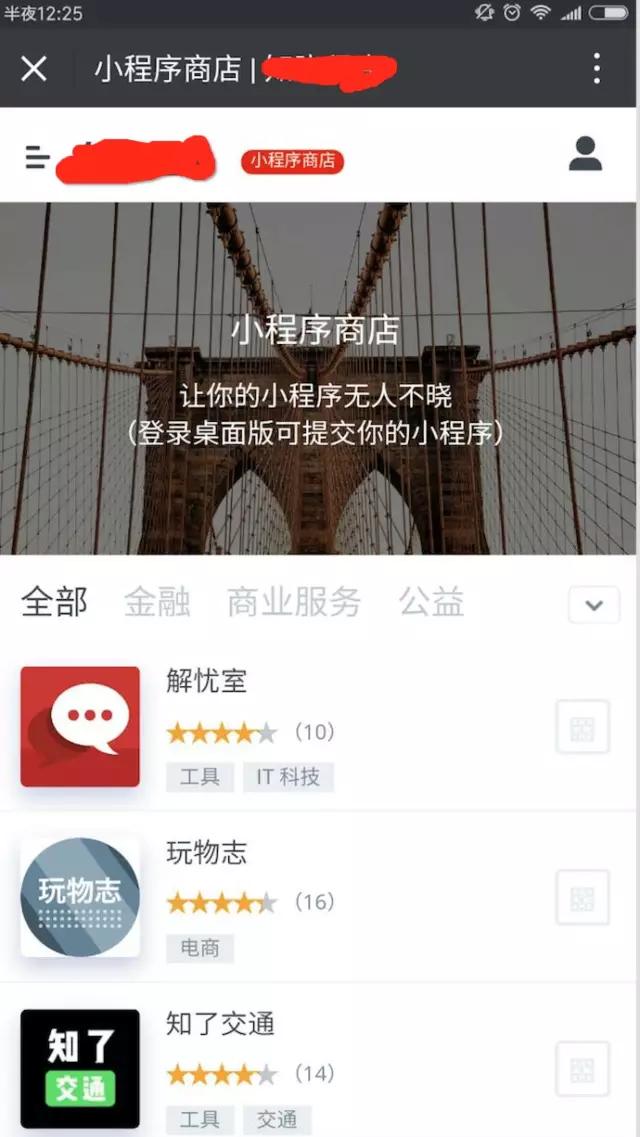
Task: Close the 小程序商店 web page
Action: click(34, 68)
